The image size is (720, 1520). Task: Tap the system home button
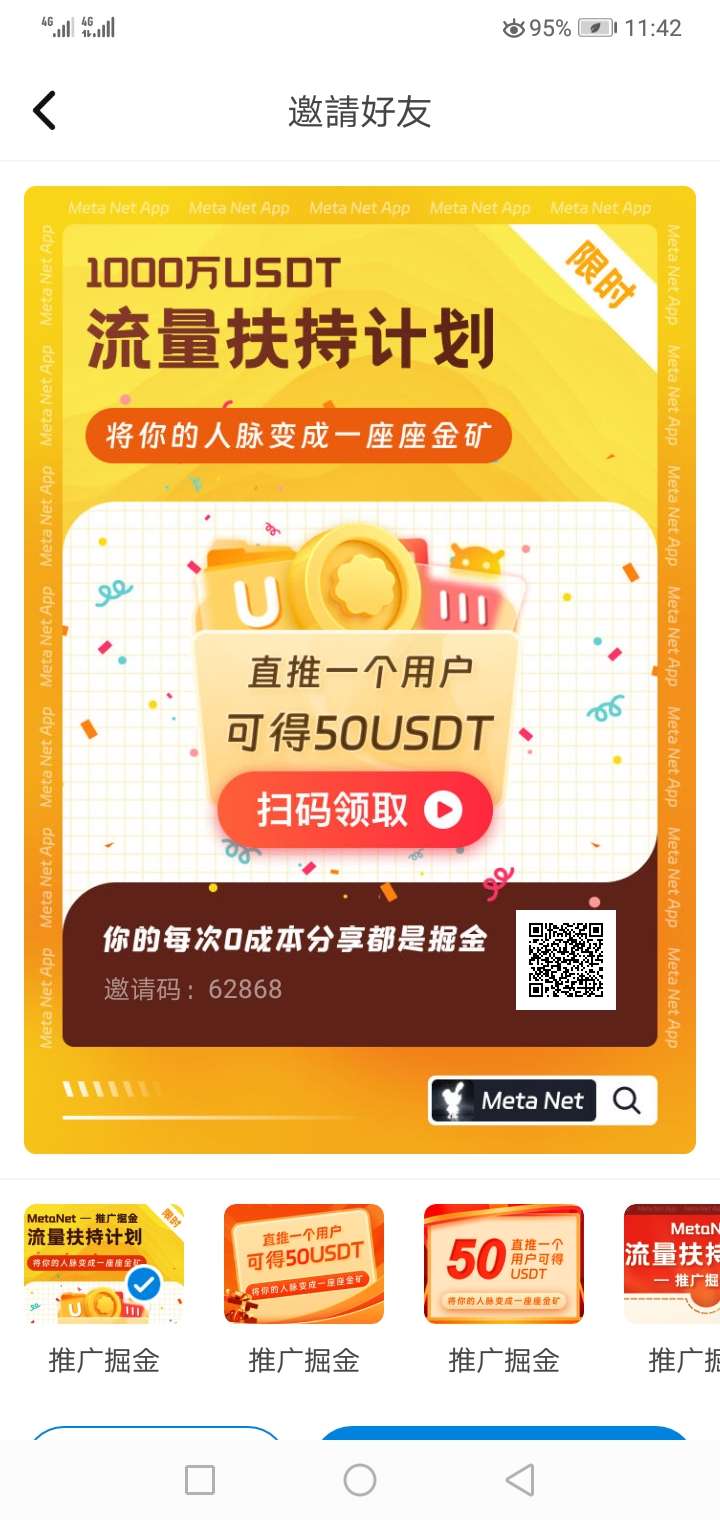point(360,1480)
